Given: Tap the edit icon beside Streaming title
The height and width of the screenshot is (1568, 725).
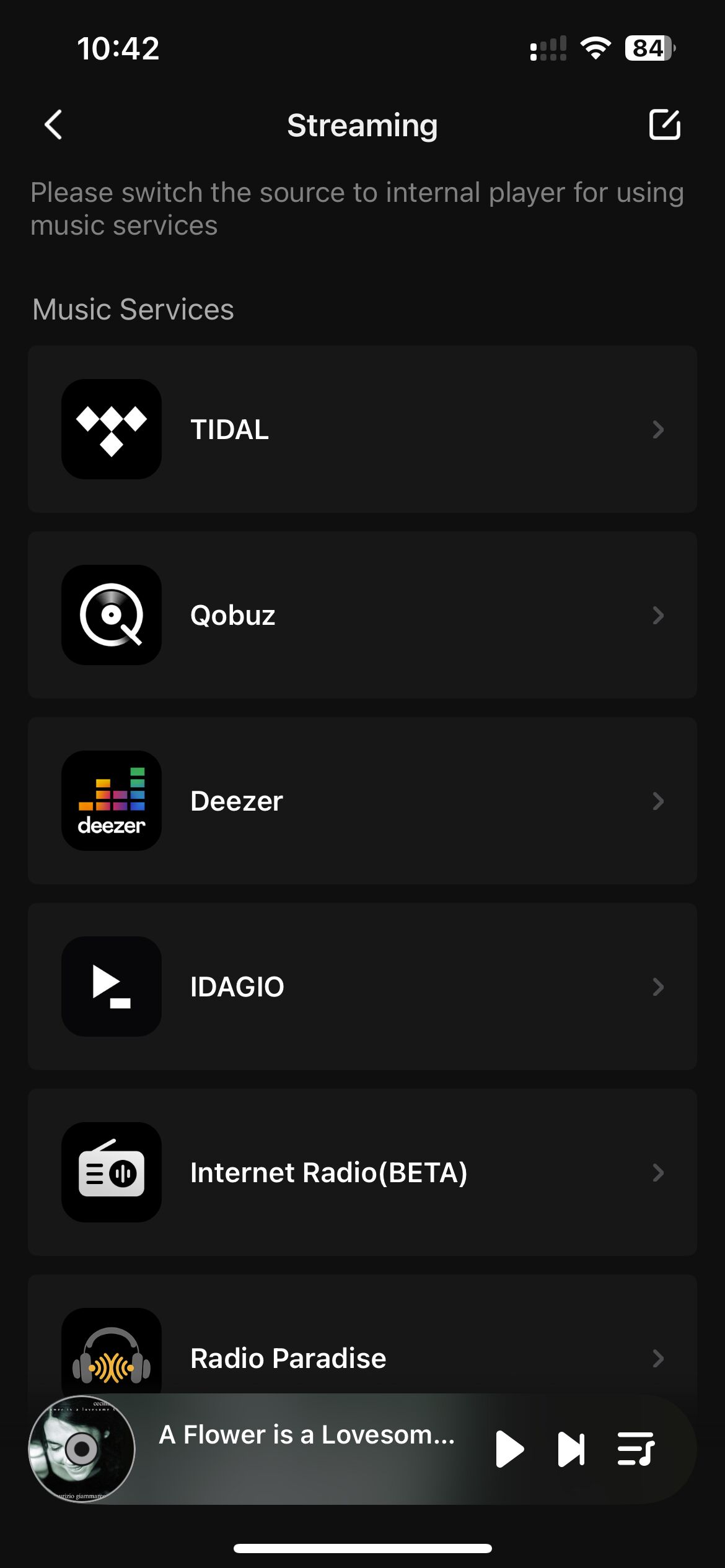Looking at the screenshot, I should pyautogui.click(x=664, y=125).
